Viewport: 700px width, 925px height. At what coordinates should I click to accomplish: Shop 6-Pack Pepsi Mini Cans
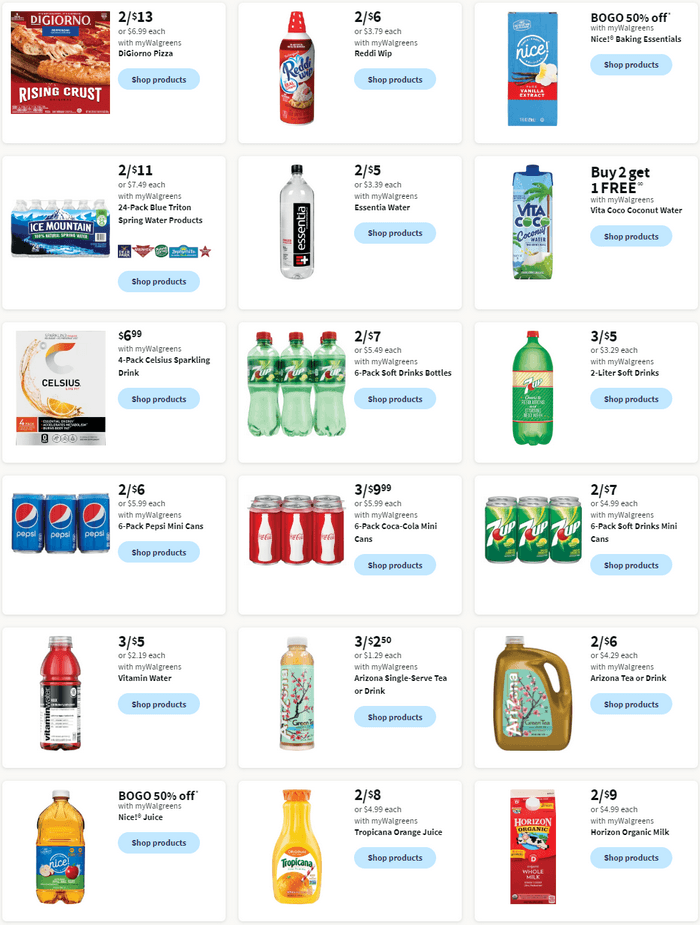(158, 552)
